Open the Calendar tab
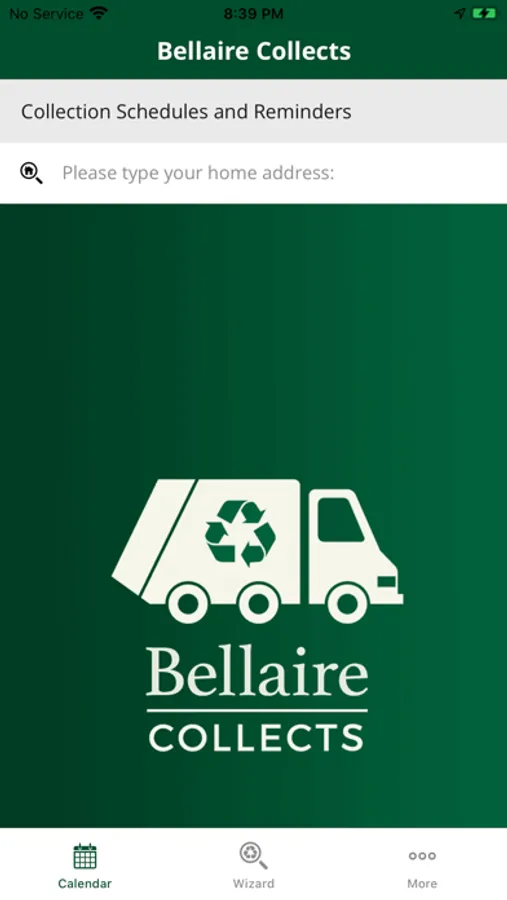The image size is (507, 900). 85,866
